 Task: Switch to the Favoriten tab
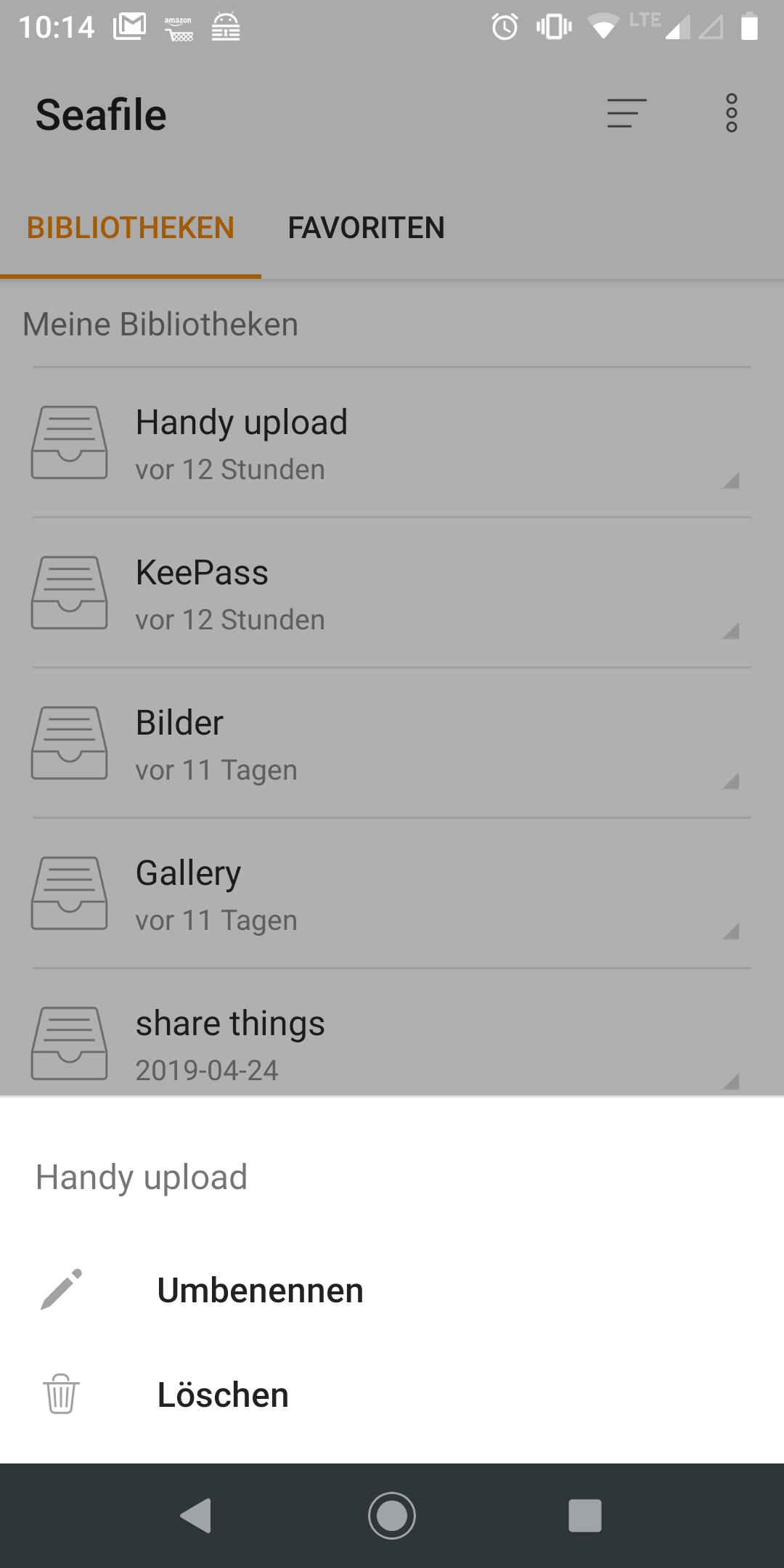coord(366,228)
